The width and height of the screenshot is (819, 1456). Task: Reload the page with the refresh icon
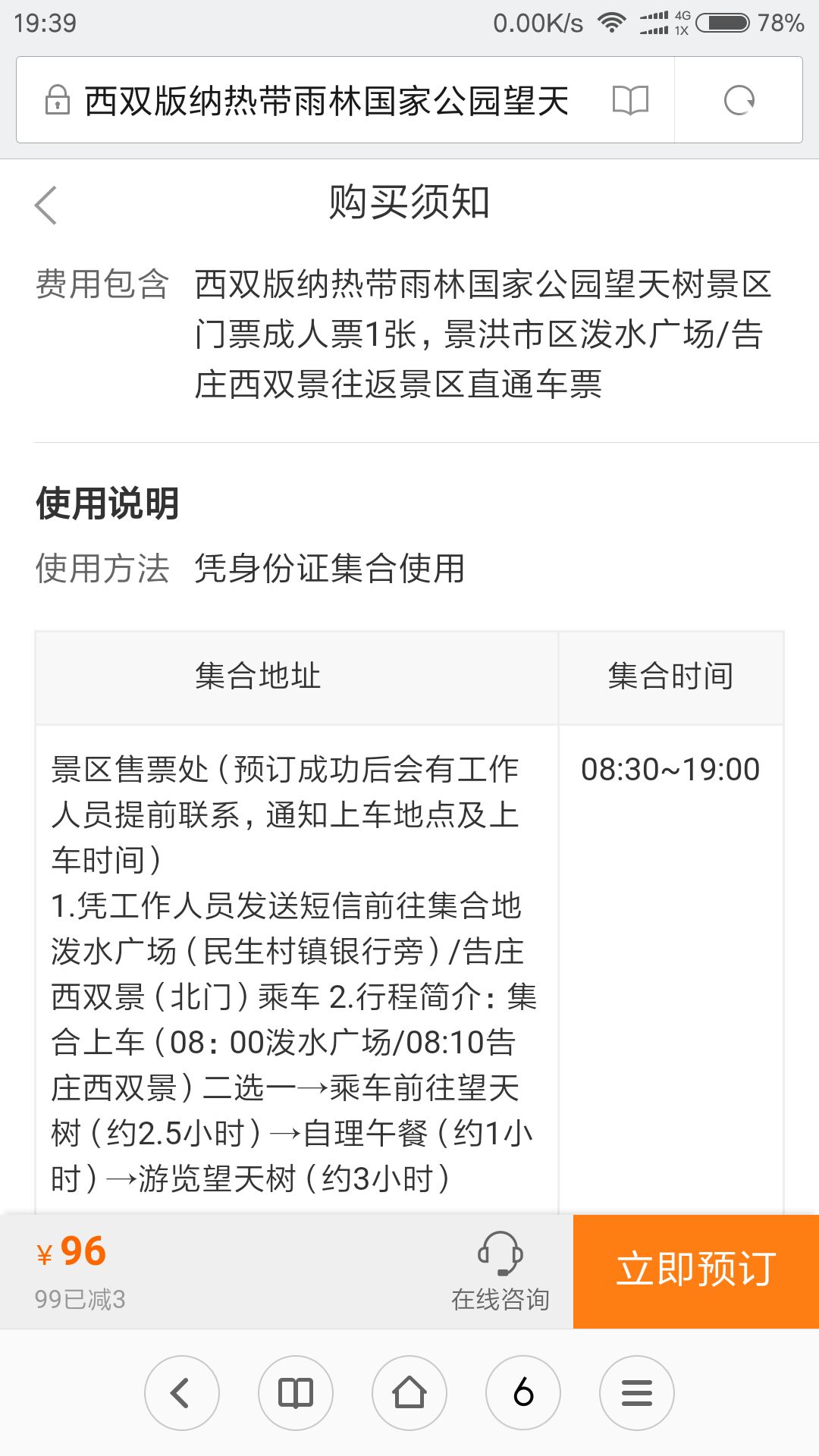pos(739,100)
